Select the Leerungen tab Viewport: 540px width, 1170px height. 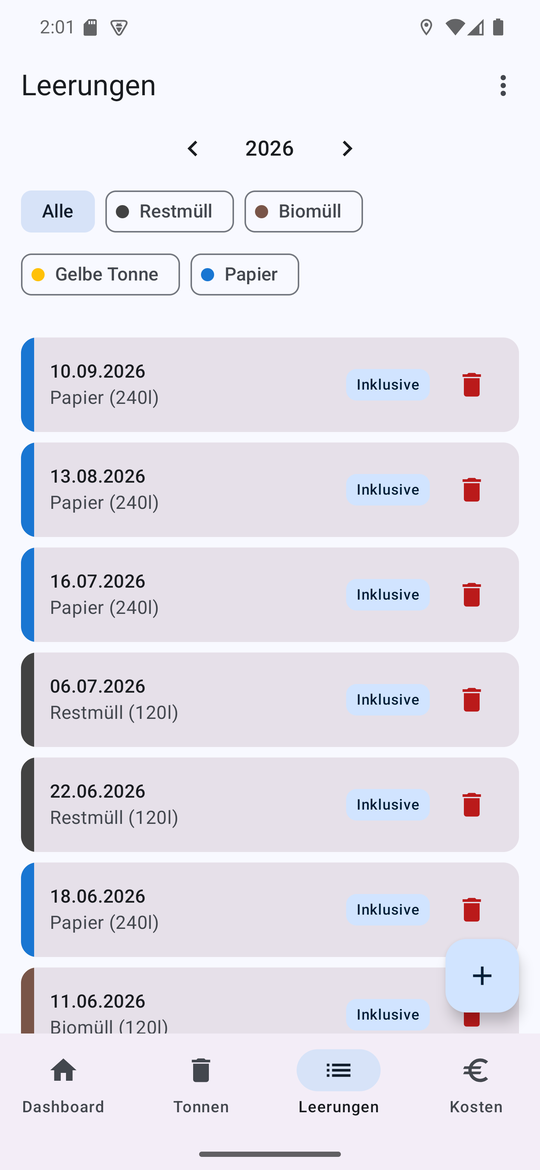coord(339,1086)
